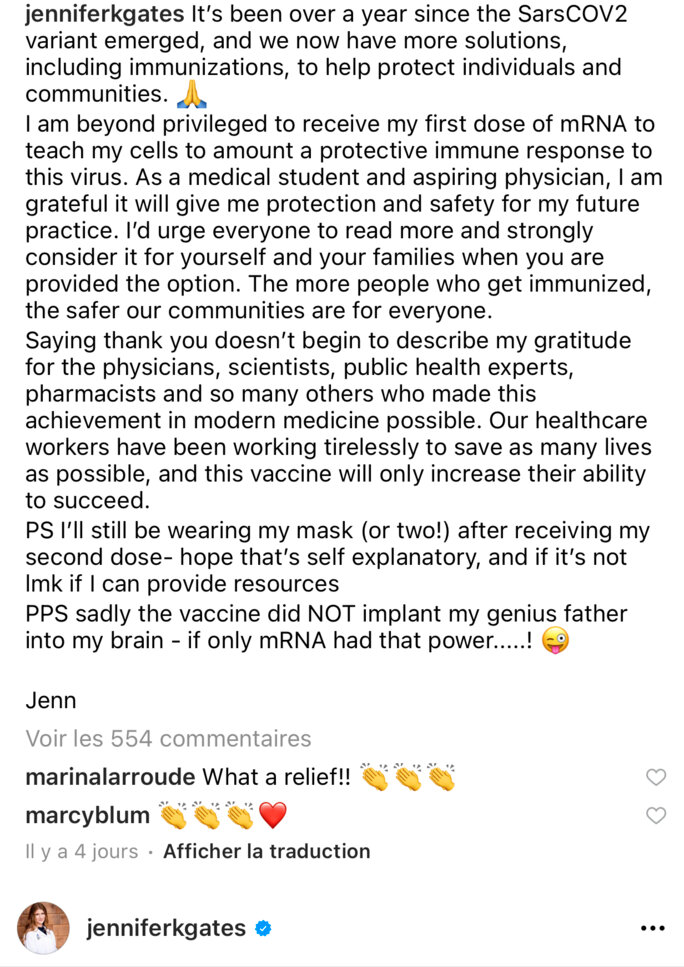Open marcyblum's profile
Image resolution: width=684 pixels, height=967 pixels.
tap(87, 816)
